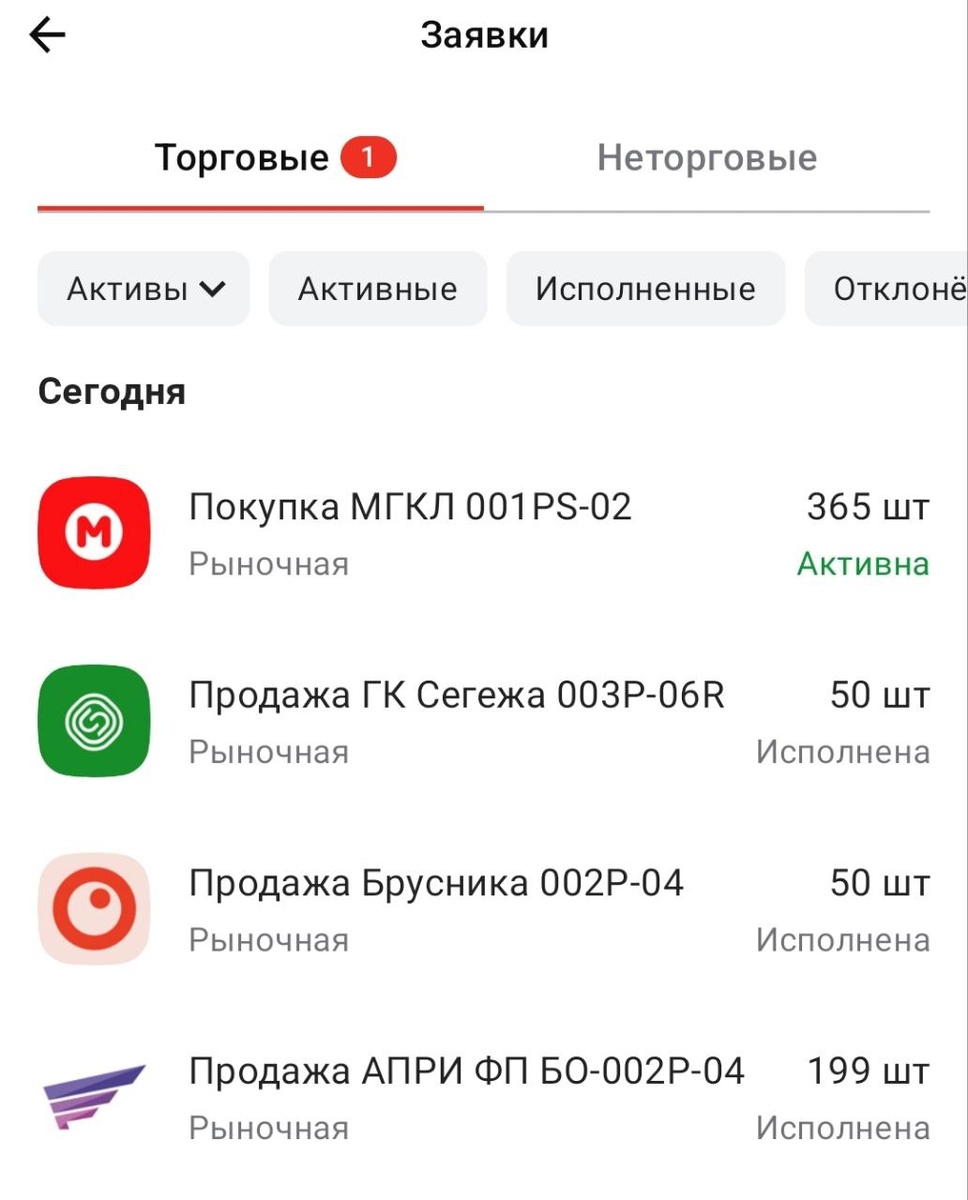Select the Торговые tab
Screen dimensions: 968x1200
(240, 156)
